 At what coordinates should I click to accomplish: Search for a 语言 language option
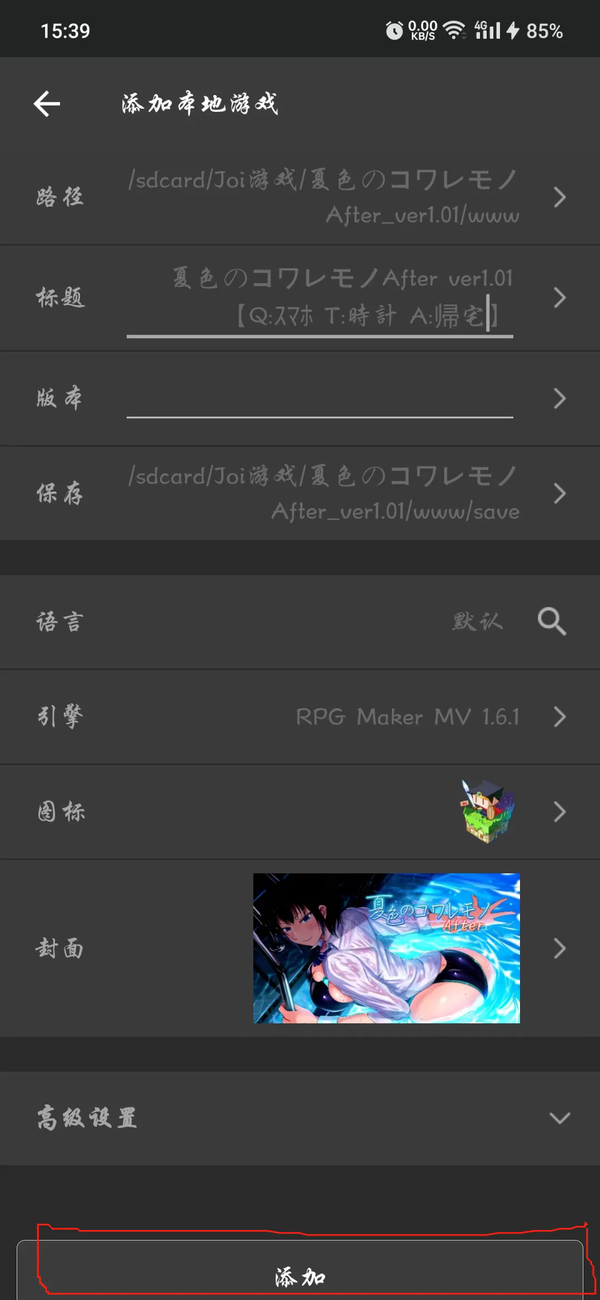pyautogui.click(x=552, y=622)
